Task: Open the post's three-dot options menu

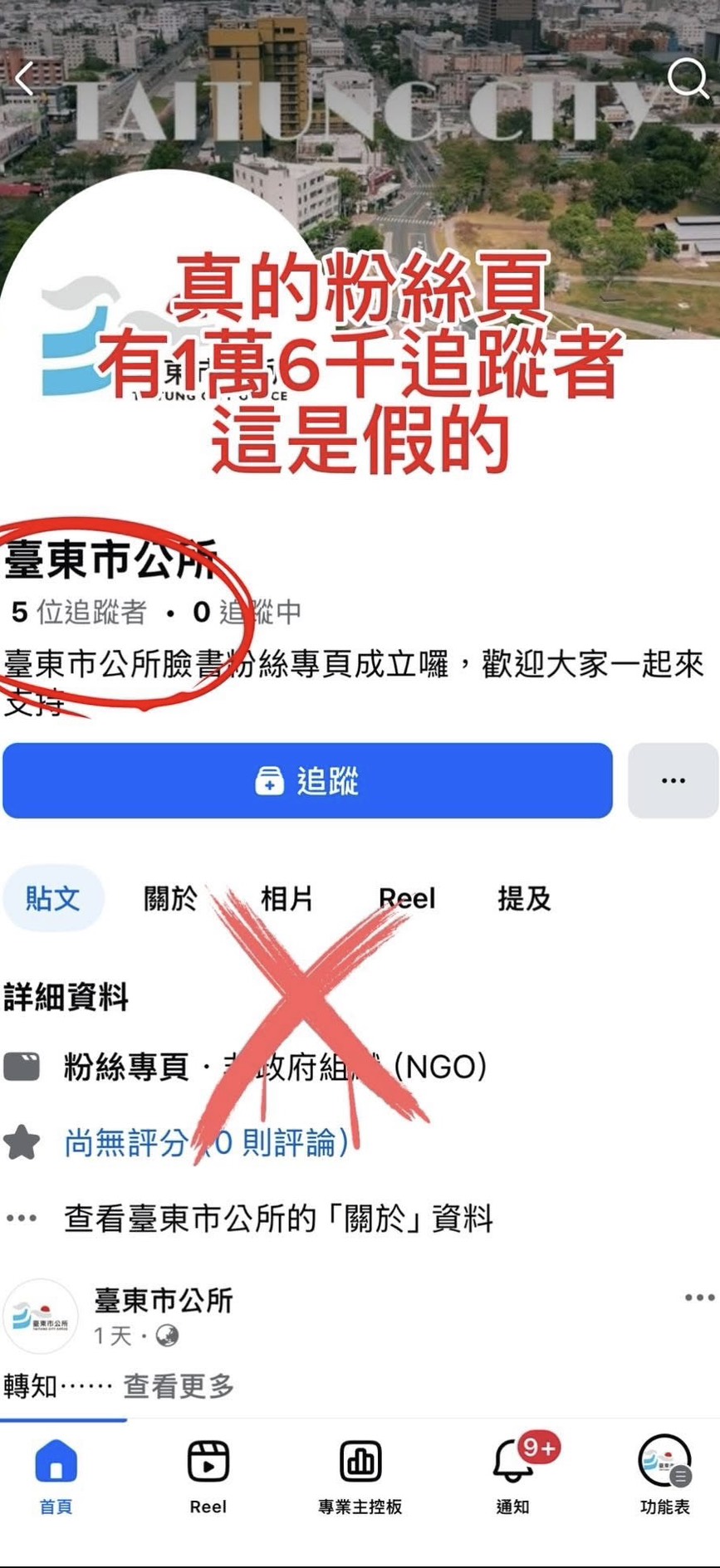Action: (x=699, y=1297)
